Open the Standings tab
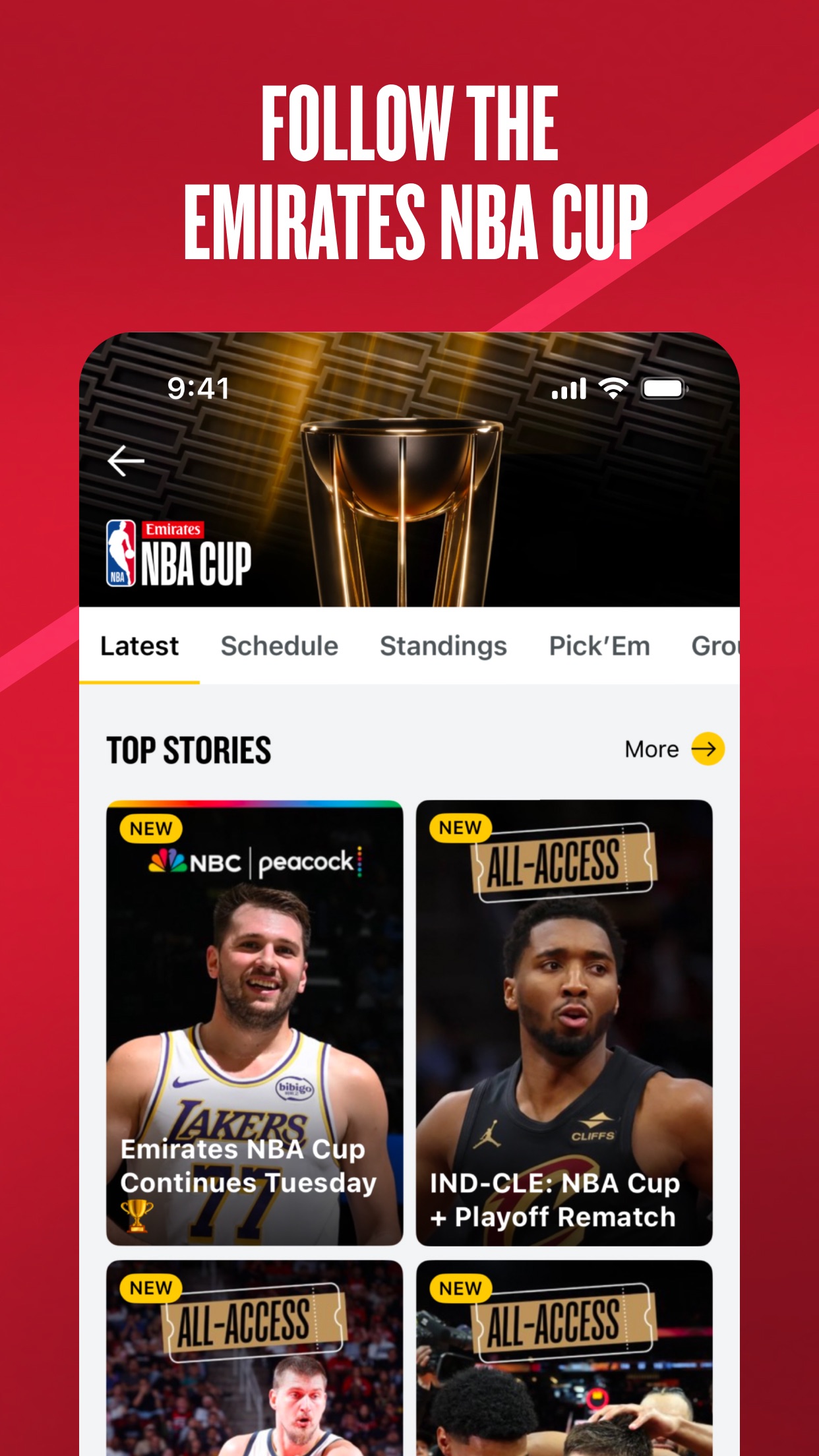 [443, 646]
